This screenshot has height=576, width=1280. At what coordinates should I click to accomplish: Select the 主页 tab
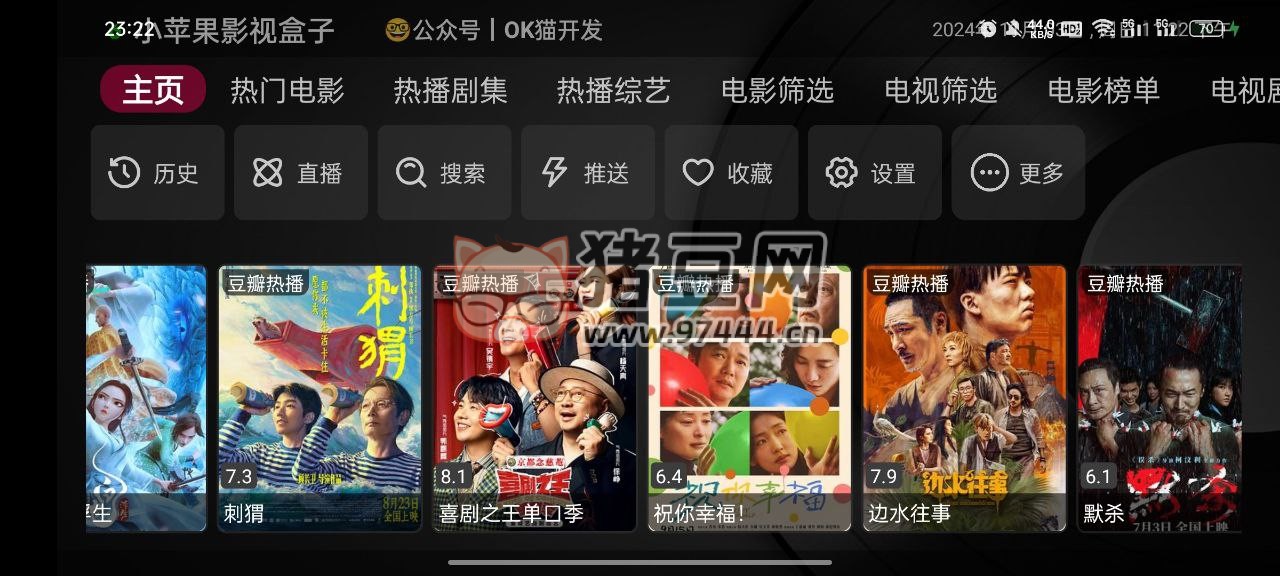(153, 91)
